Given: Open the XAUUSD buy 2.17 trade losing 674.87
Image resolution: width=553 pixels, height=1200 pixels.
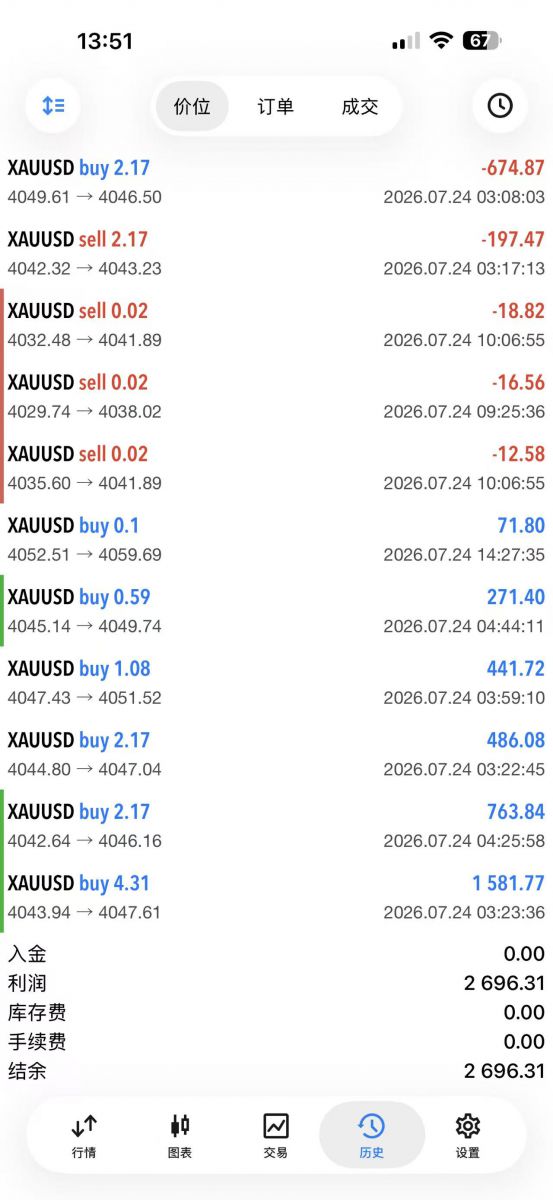Looking at the screenshot, I should point(276,182).
